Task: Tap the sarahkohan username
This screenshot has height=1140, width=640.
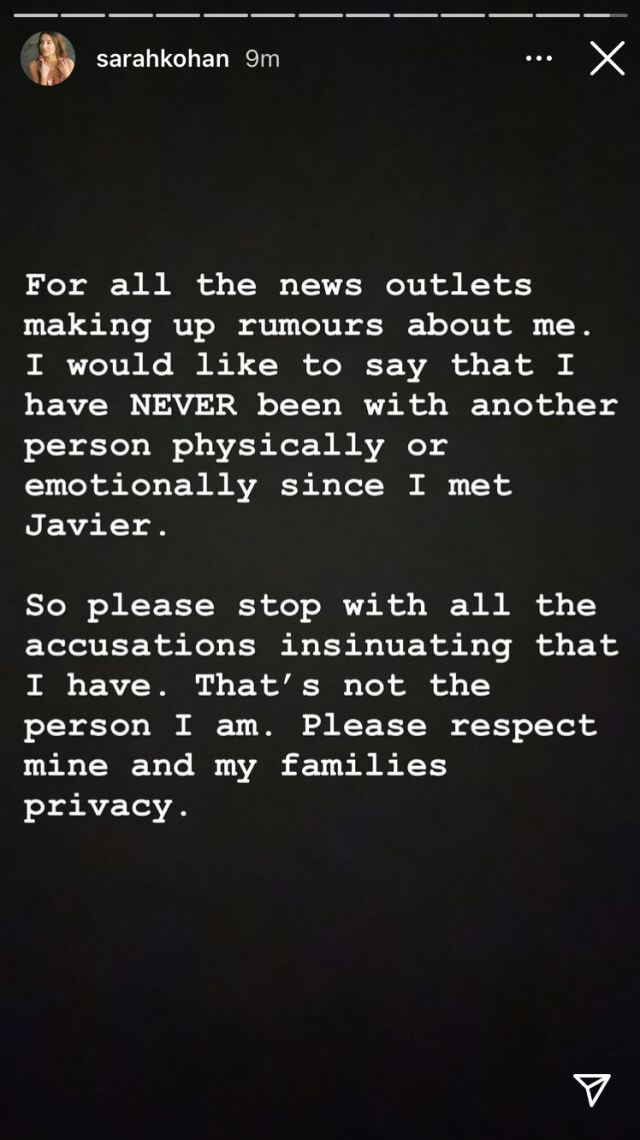Action: 162,59
